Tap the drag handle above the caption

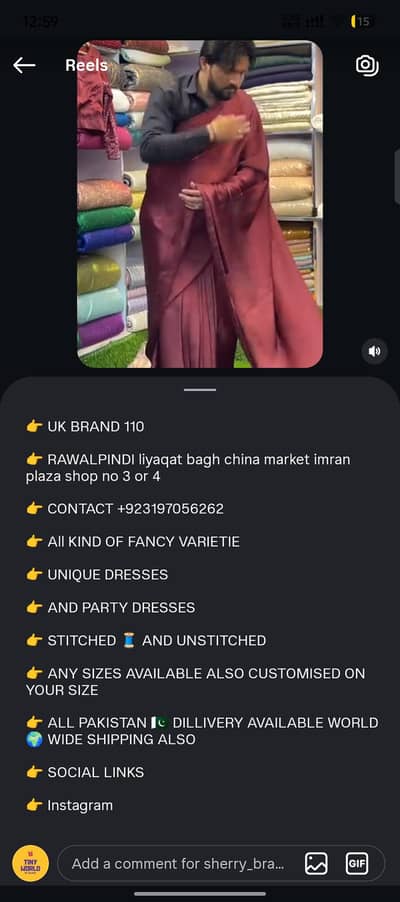tap(200, 390)
